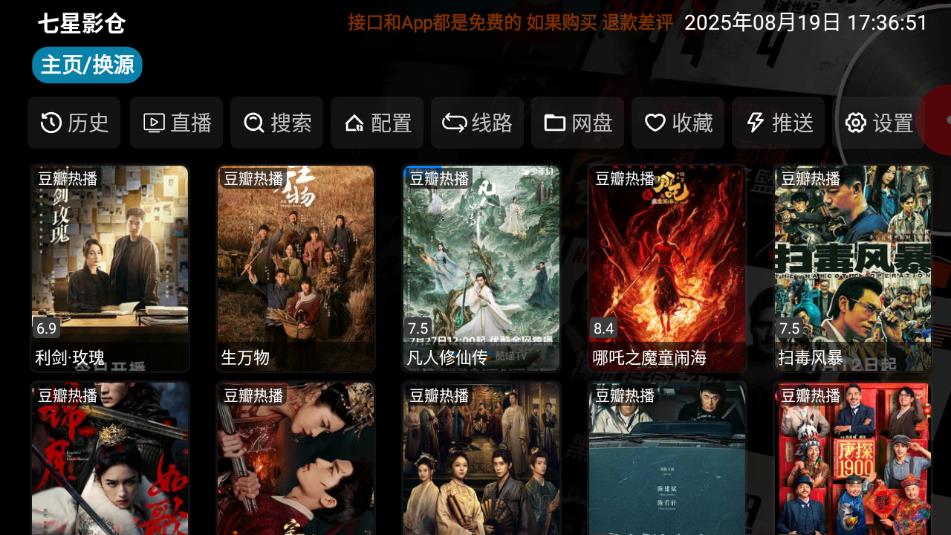This screenshot has width=951, height=535.
Task: Tap the 主页/换源 button
Action: [x=87, y=65]
